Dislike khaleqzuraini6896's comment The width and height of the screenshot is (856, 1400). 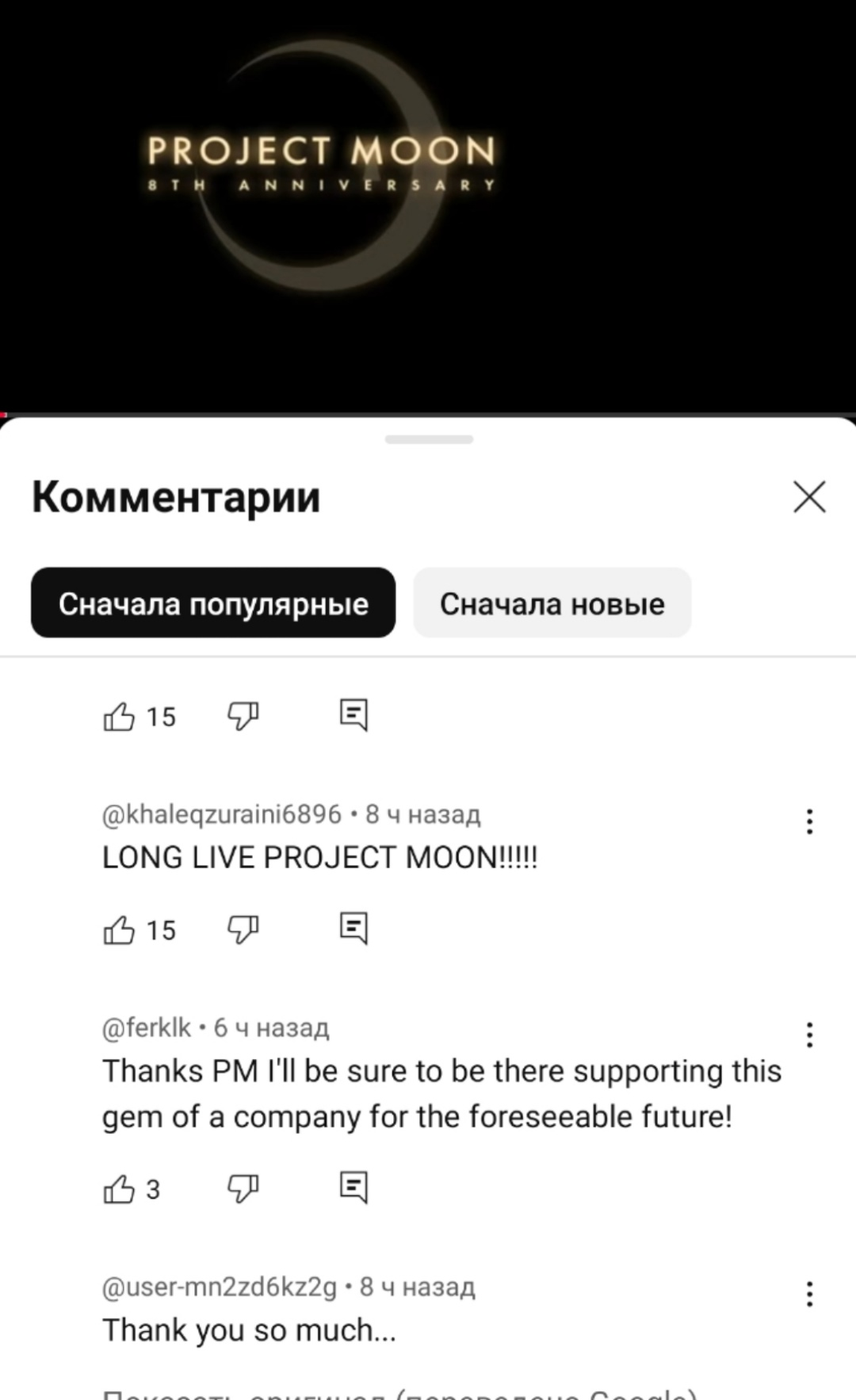pyautogui.click(x=243, y=929)
